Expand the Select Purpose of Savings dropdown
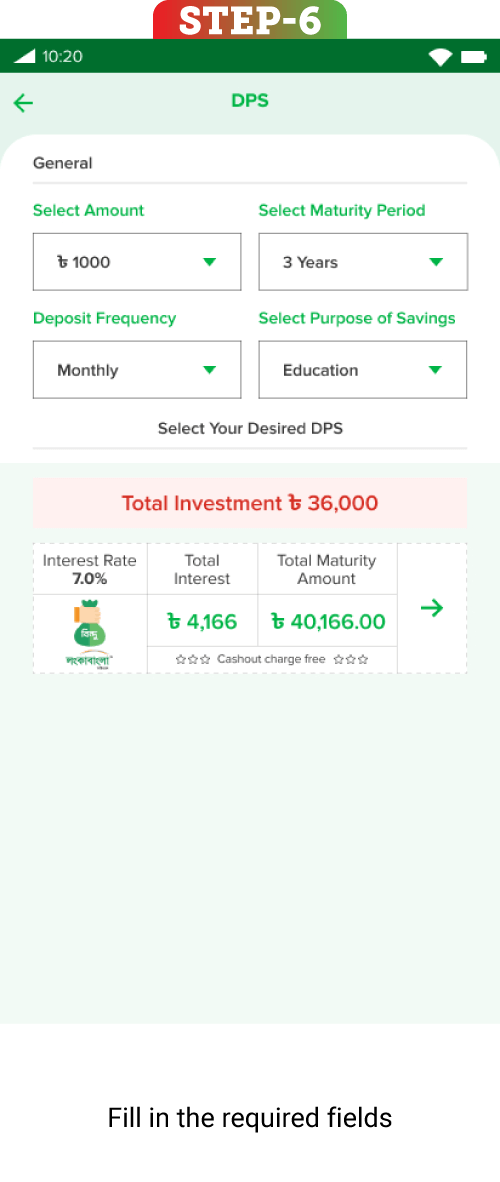Viewport: 500px width, 1182px height. (363, 369)
